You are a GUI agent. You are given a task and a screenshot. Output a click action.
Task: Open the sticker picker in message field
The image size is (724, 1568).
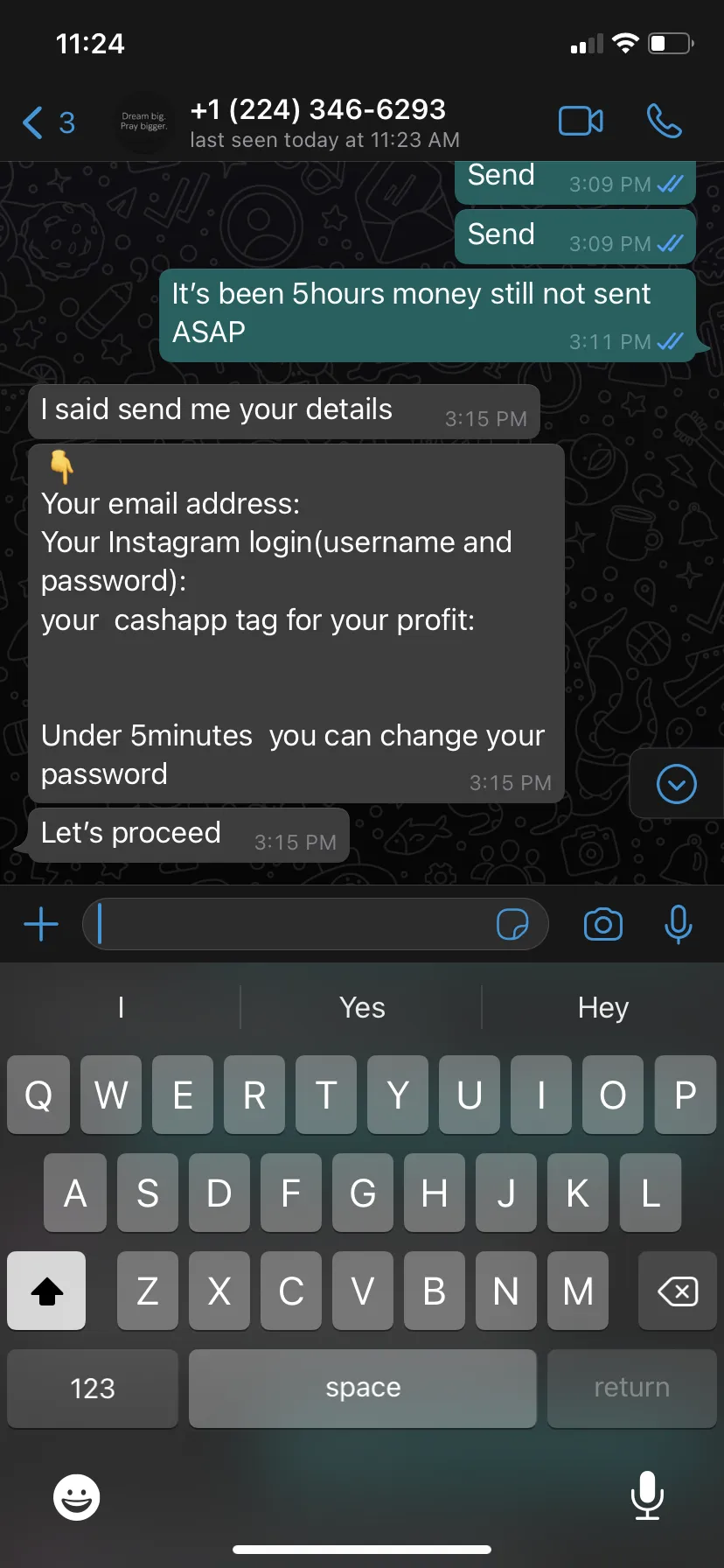(512, 924)
